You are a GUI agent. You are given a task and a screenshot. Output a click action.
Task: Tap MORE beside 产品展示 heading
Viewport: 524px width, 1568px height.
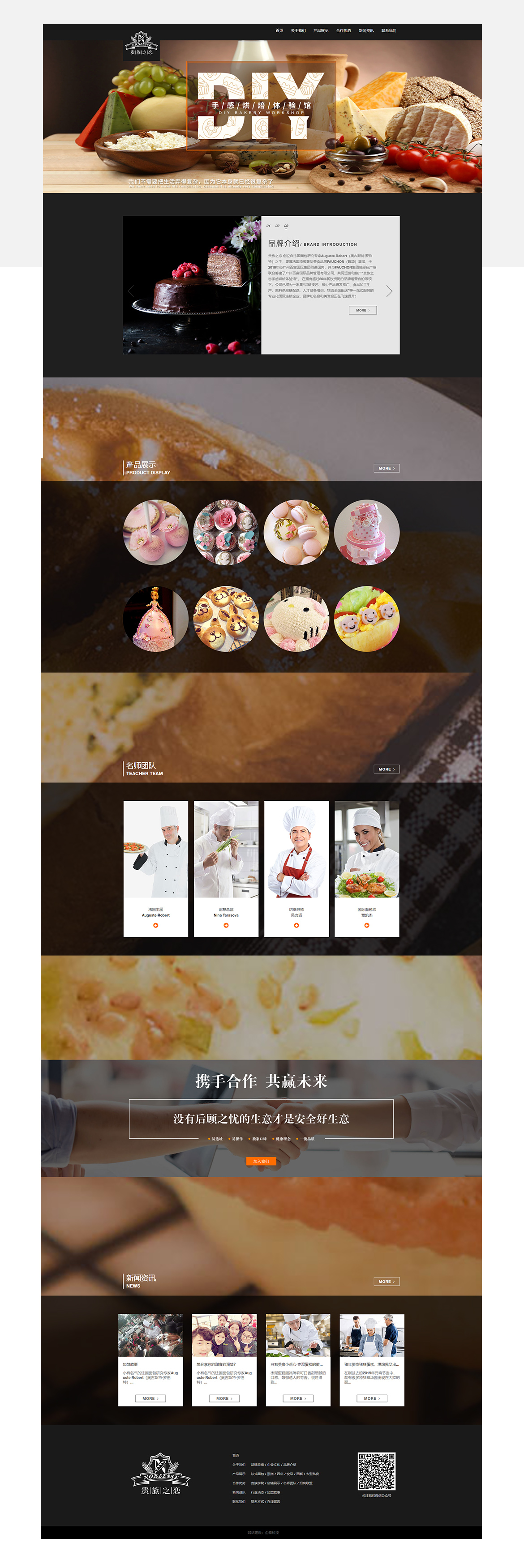[x=387, y=468]
